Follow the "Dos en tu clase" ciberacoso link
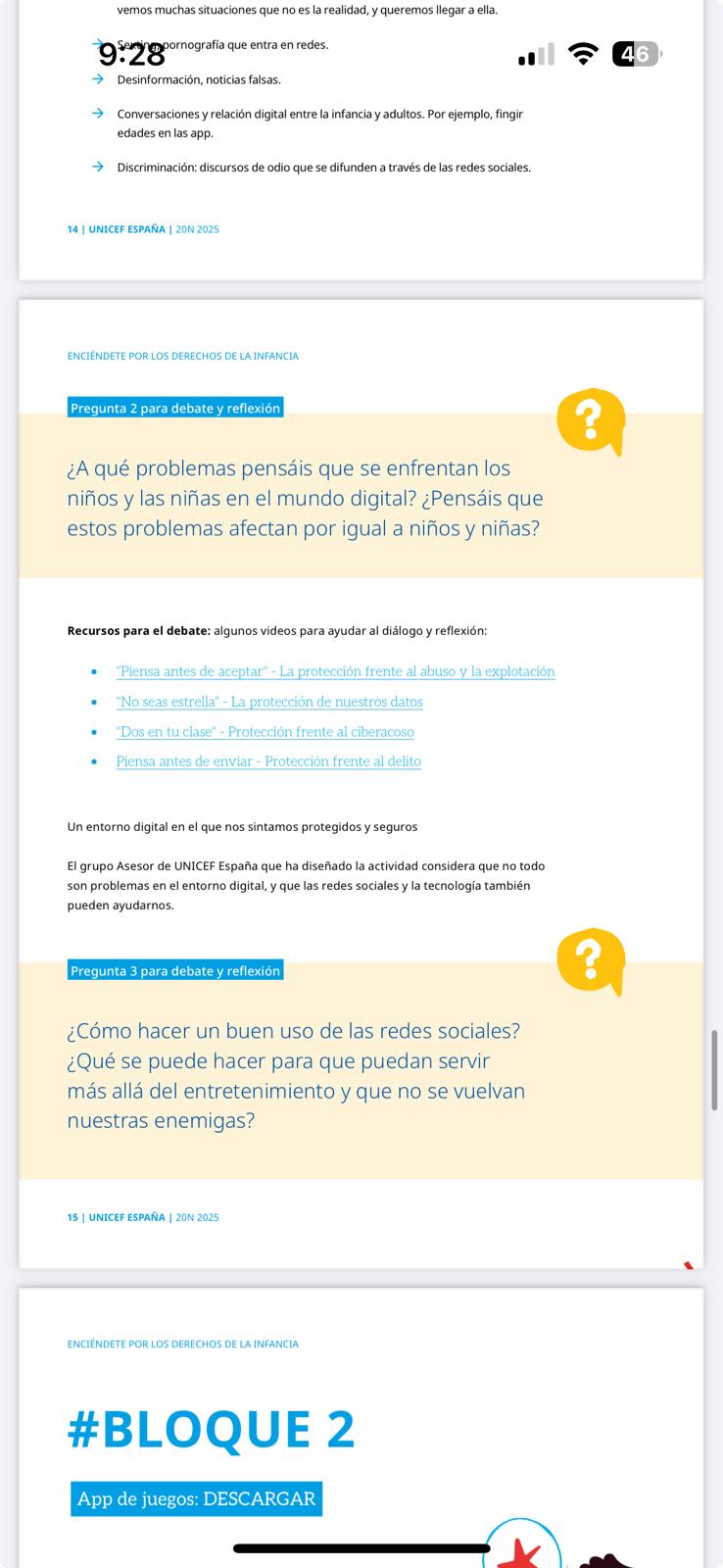This screenshot has width=723, height=1568. pyautogui.click(x=265, y=732)
